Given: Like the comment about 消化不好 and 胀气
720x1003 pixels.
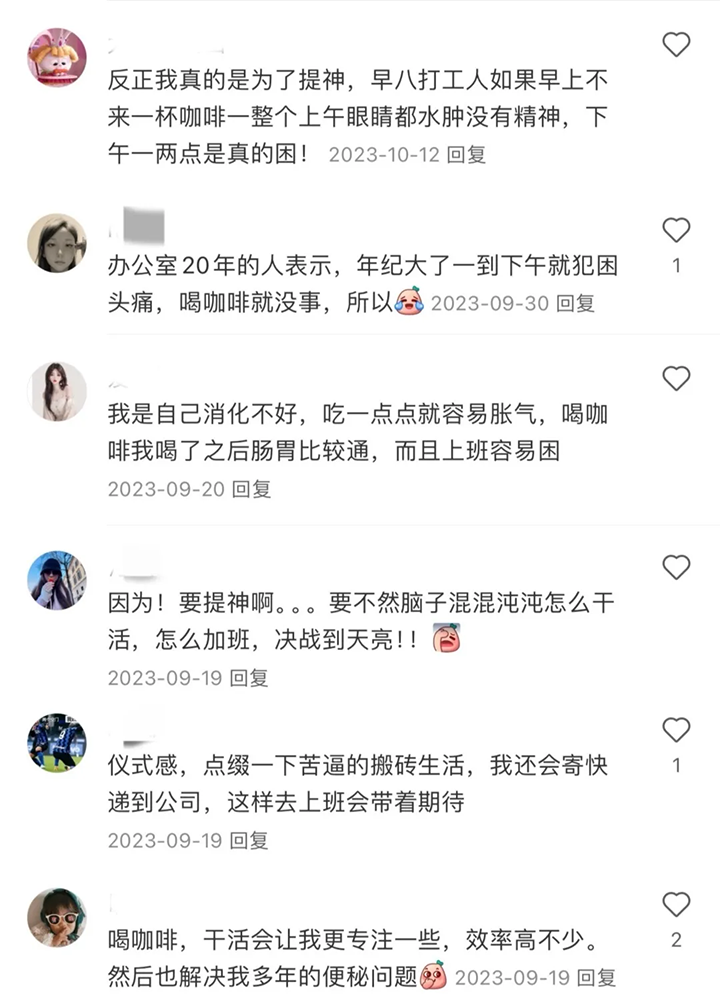Looking at the screenshot, I should coord(677,378).
